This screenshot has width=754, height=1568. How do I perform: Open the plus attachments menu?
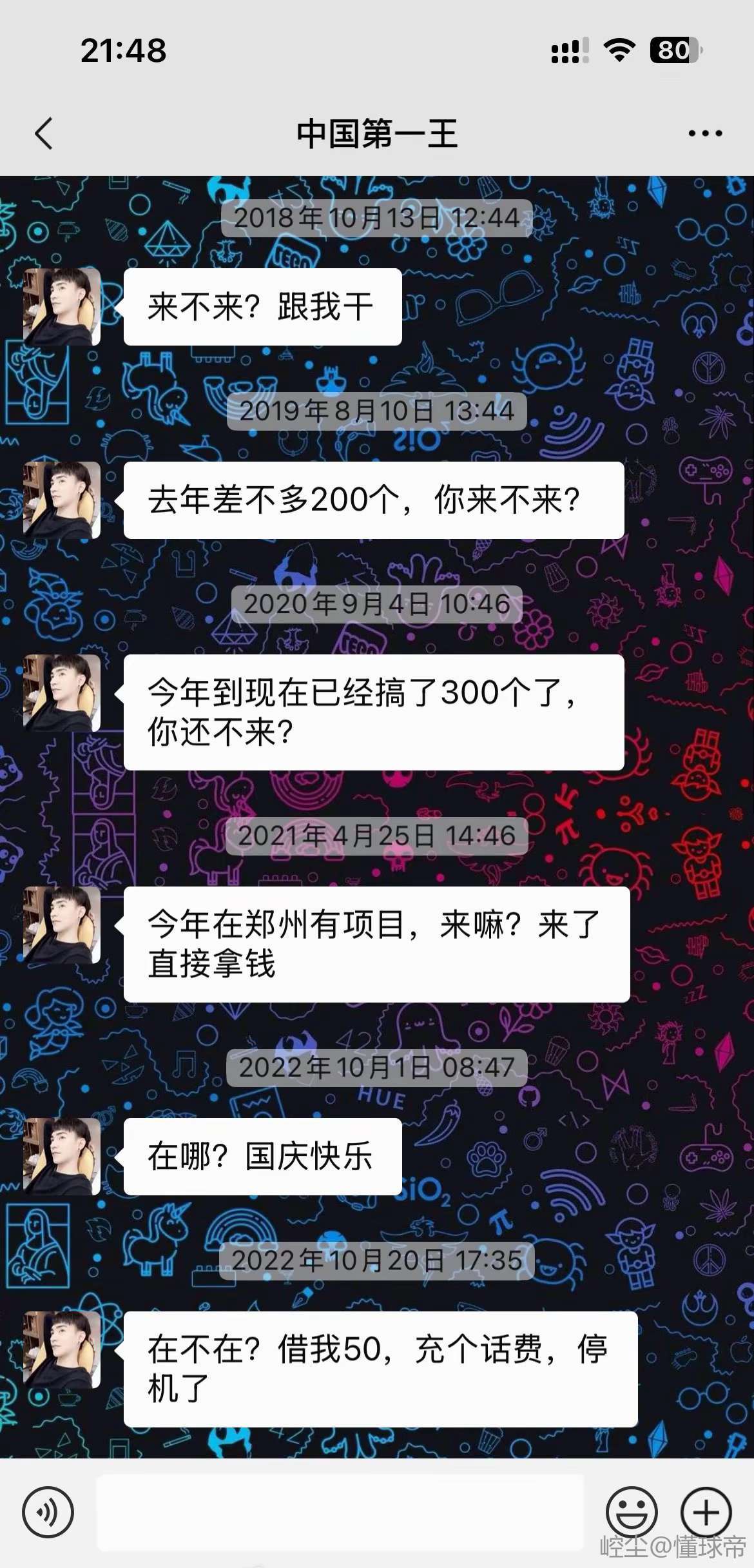pyautogui.click(x=706, y=1512)
